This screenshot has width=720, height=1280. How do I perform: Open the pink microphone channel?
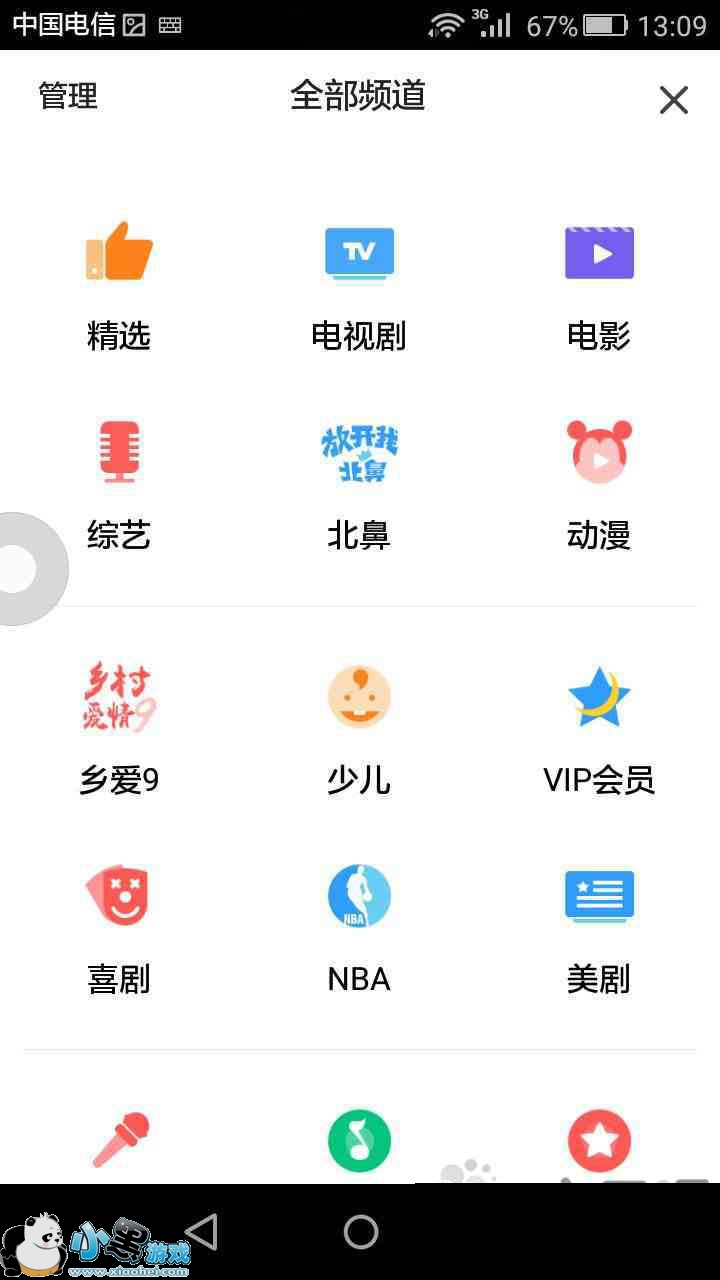pyautogui.click(x=121, y=1140)
